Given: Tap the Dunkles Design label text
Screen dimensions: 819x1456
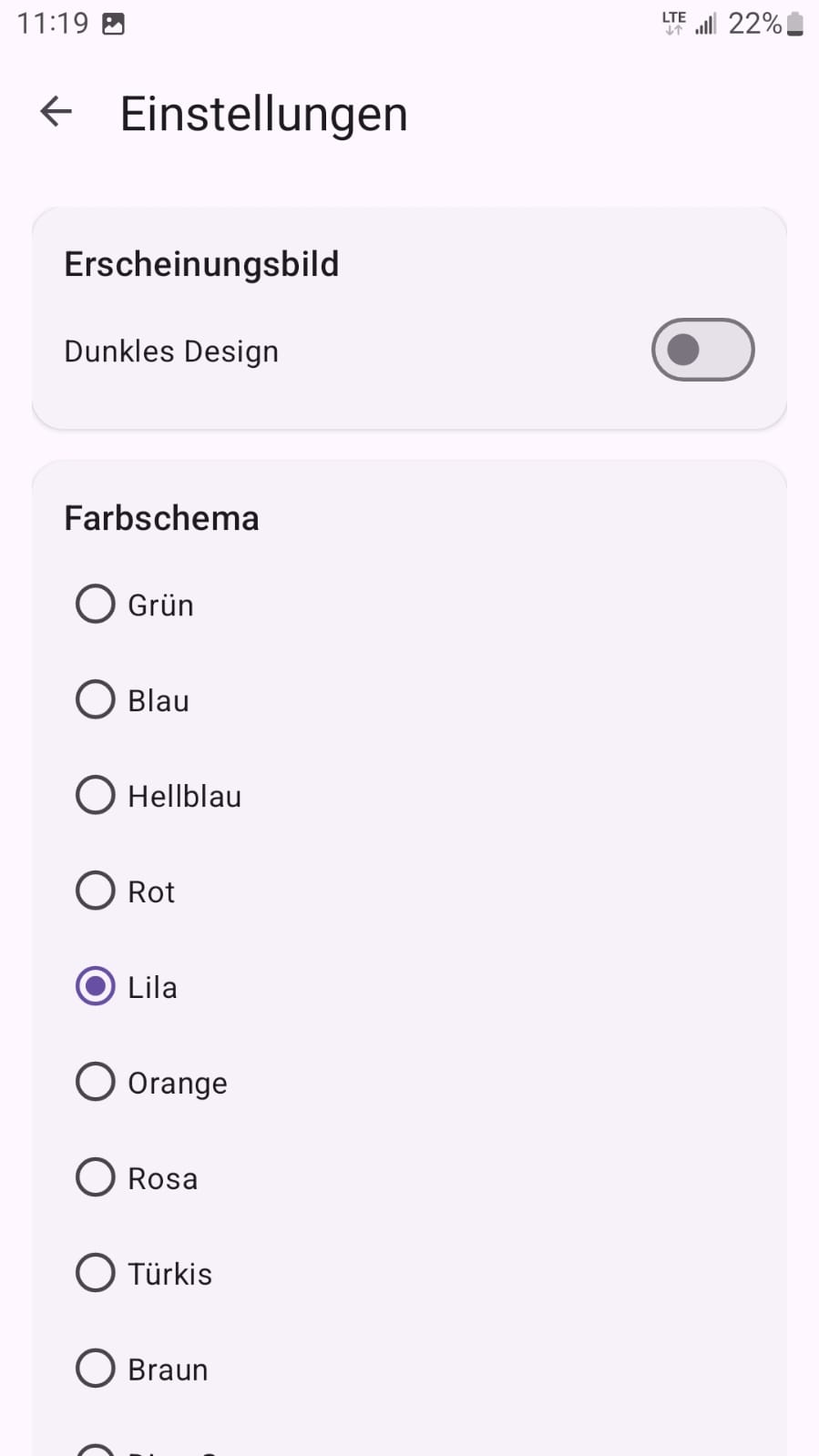Looking at the screenshot, I should tap(171, 351).
